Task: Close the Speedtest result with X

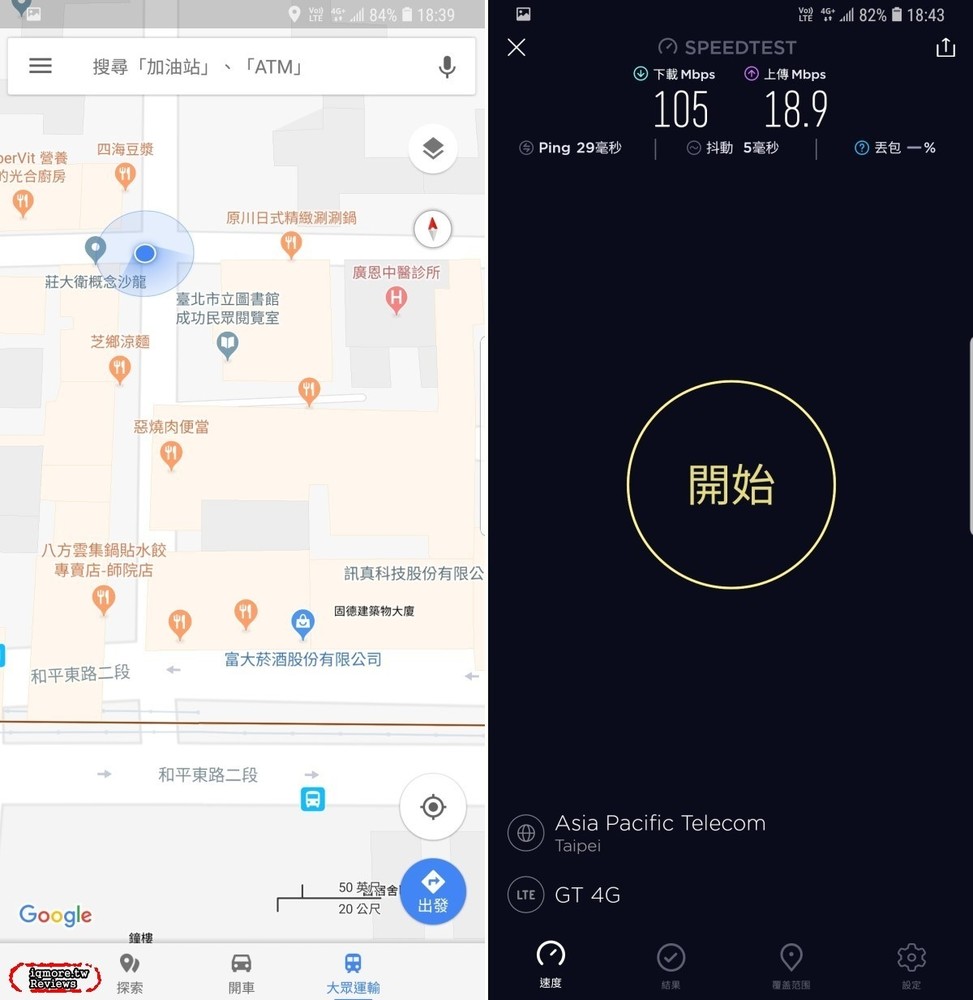Action: pyautogui.click(x=516, y=47)
